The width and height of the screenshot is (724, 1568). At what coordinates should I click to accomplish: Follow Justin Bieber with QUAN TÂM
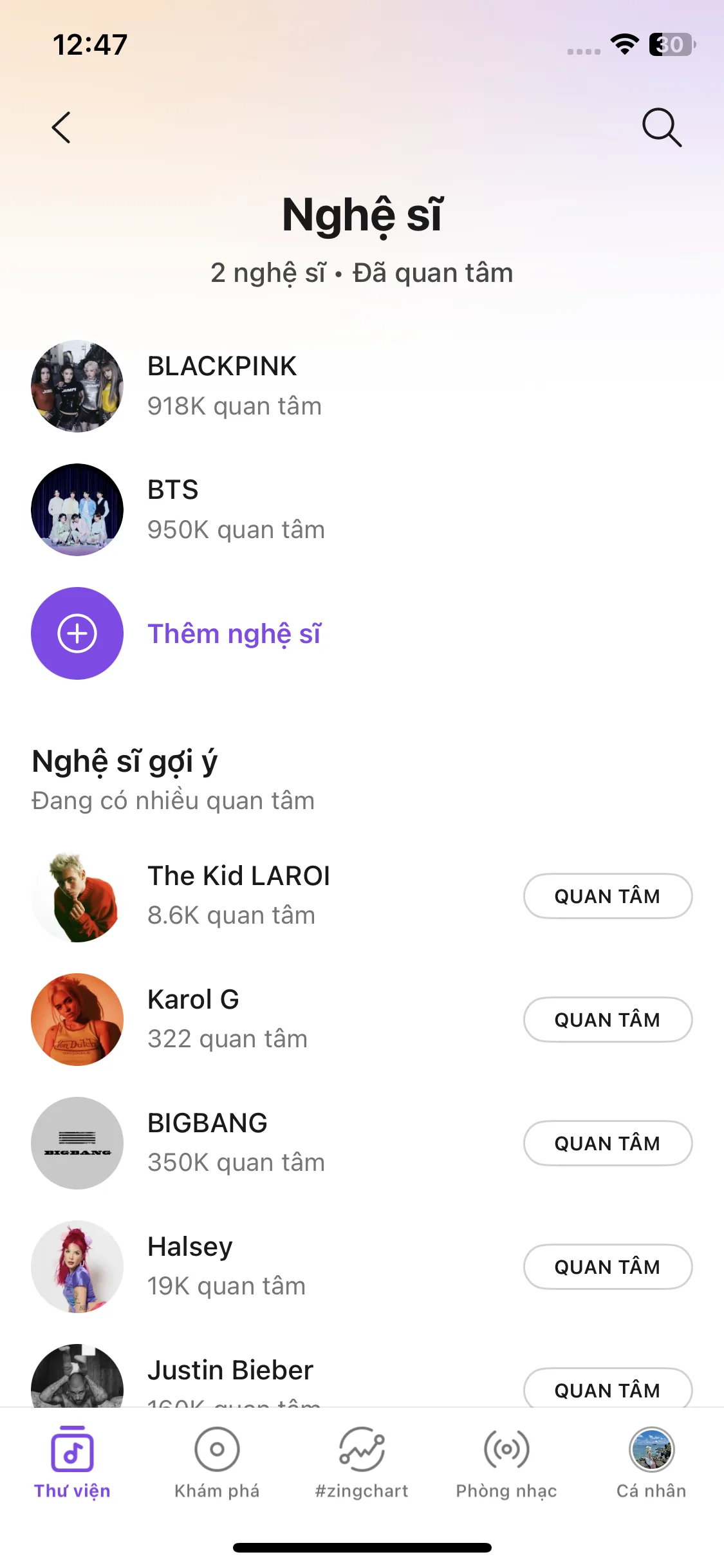tap(608, 1389)
